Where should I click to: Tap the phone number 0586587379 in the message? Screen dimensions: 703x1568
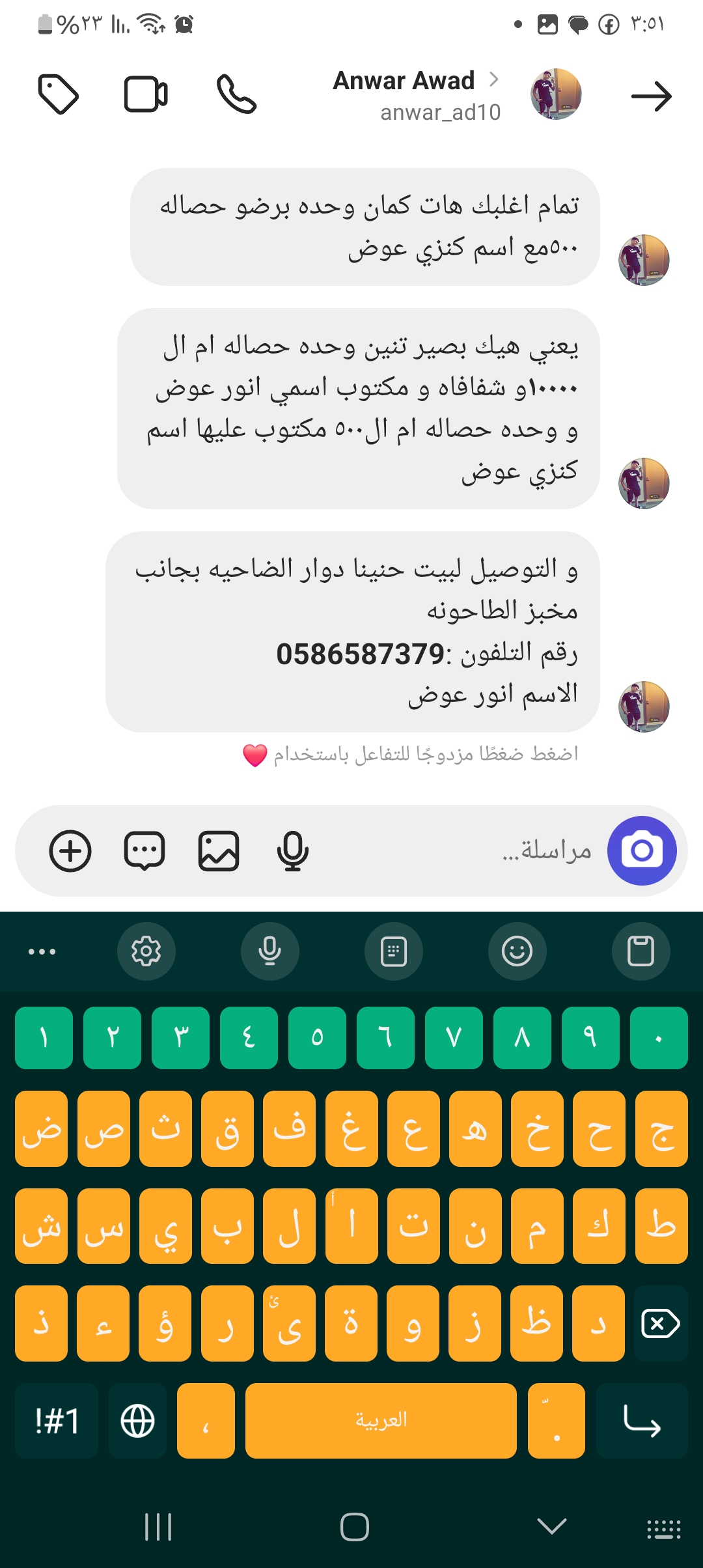[x=360, y=654]
